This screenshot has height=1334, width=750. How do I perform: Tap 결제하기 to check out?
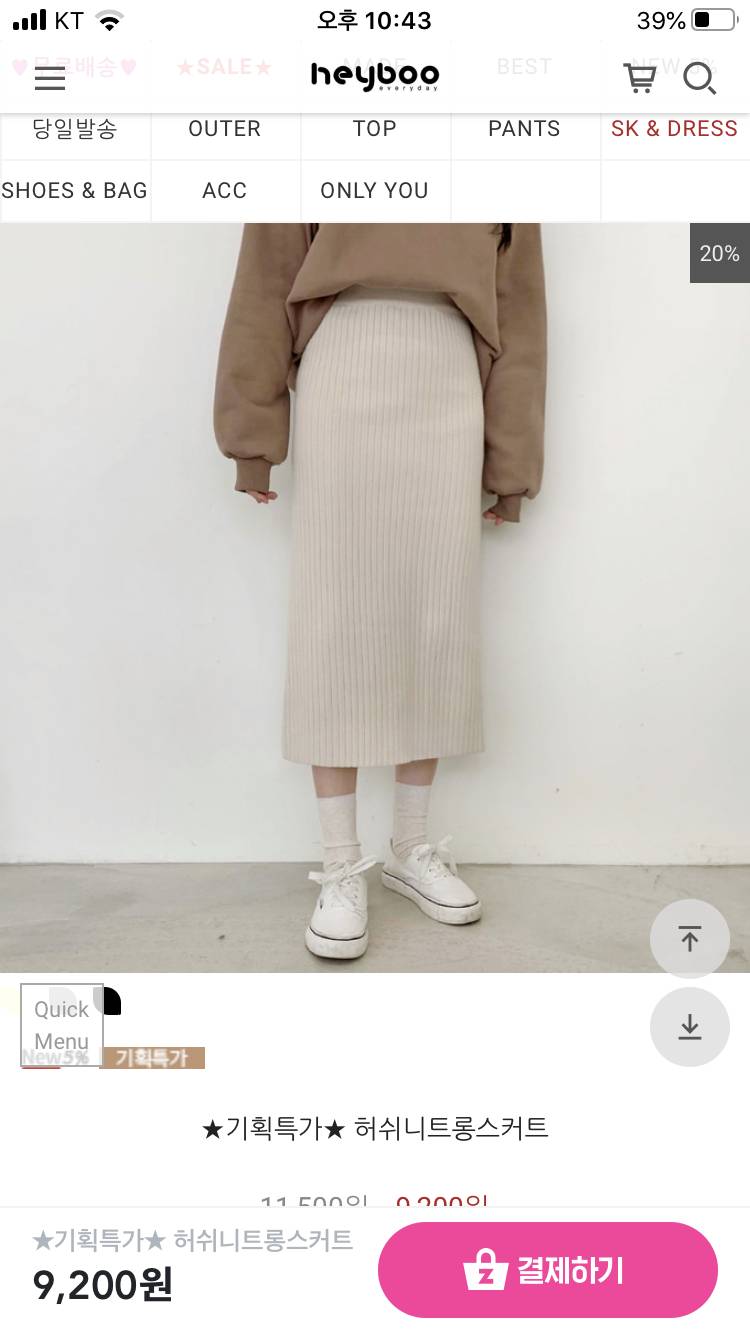point(547,1270)
